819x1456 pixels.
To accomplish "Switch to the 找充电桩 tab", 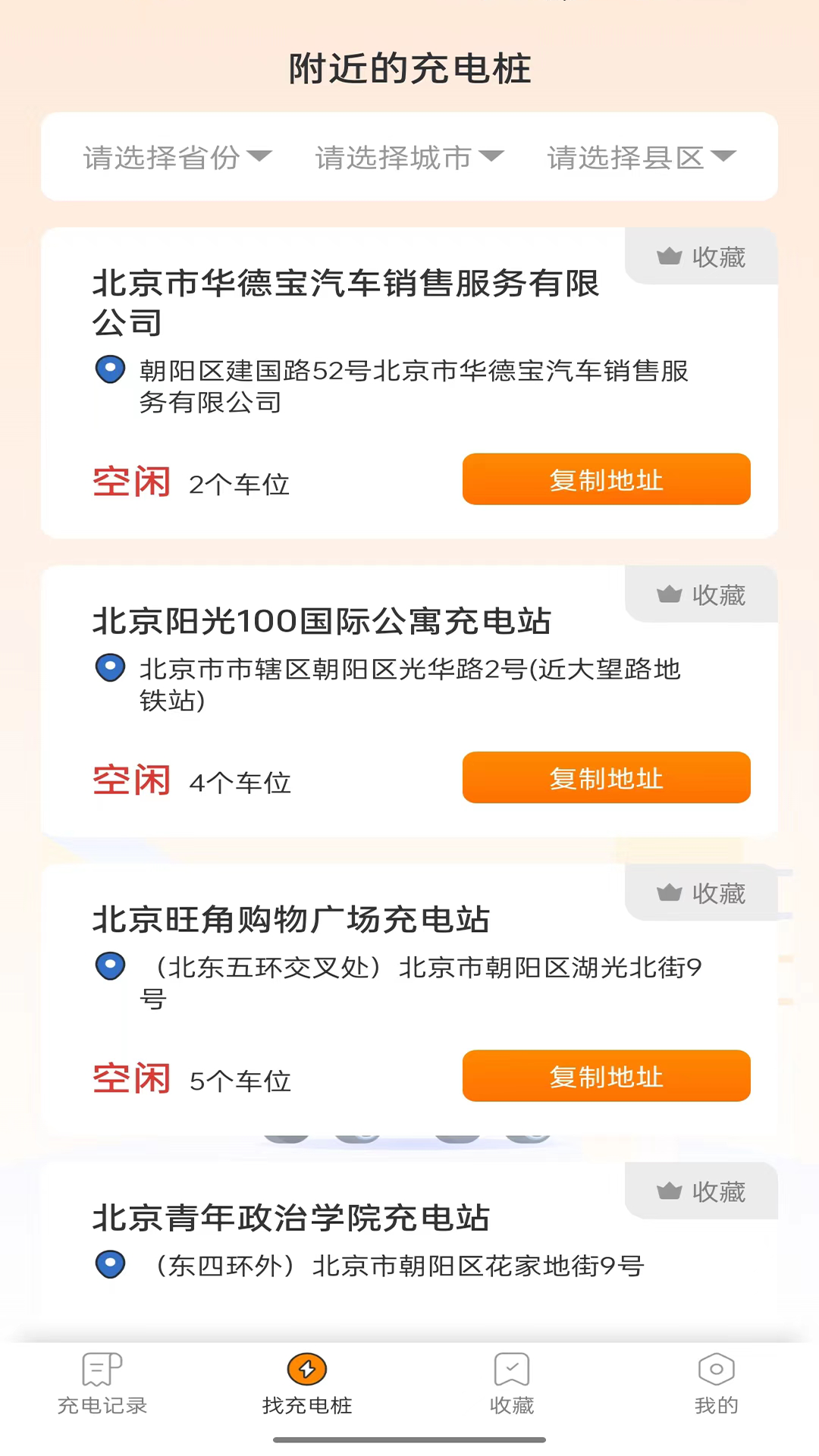I will click(x=306, y=1388).
